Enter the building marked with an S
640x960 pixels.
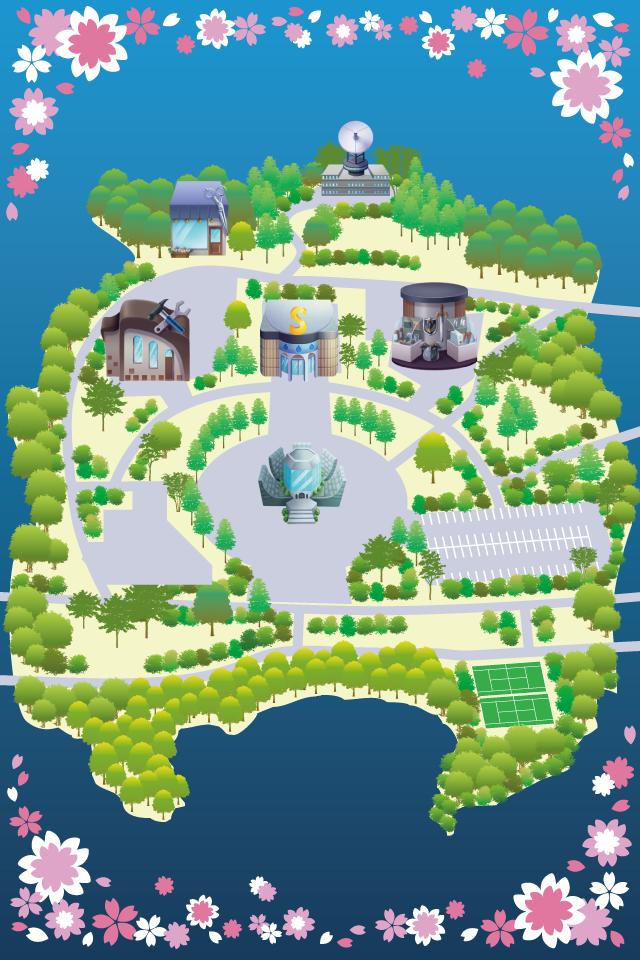[298, 340]
